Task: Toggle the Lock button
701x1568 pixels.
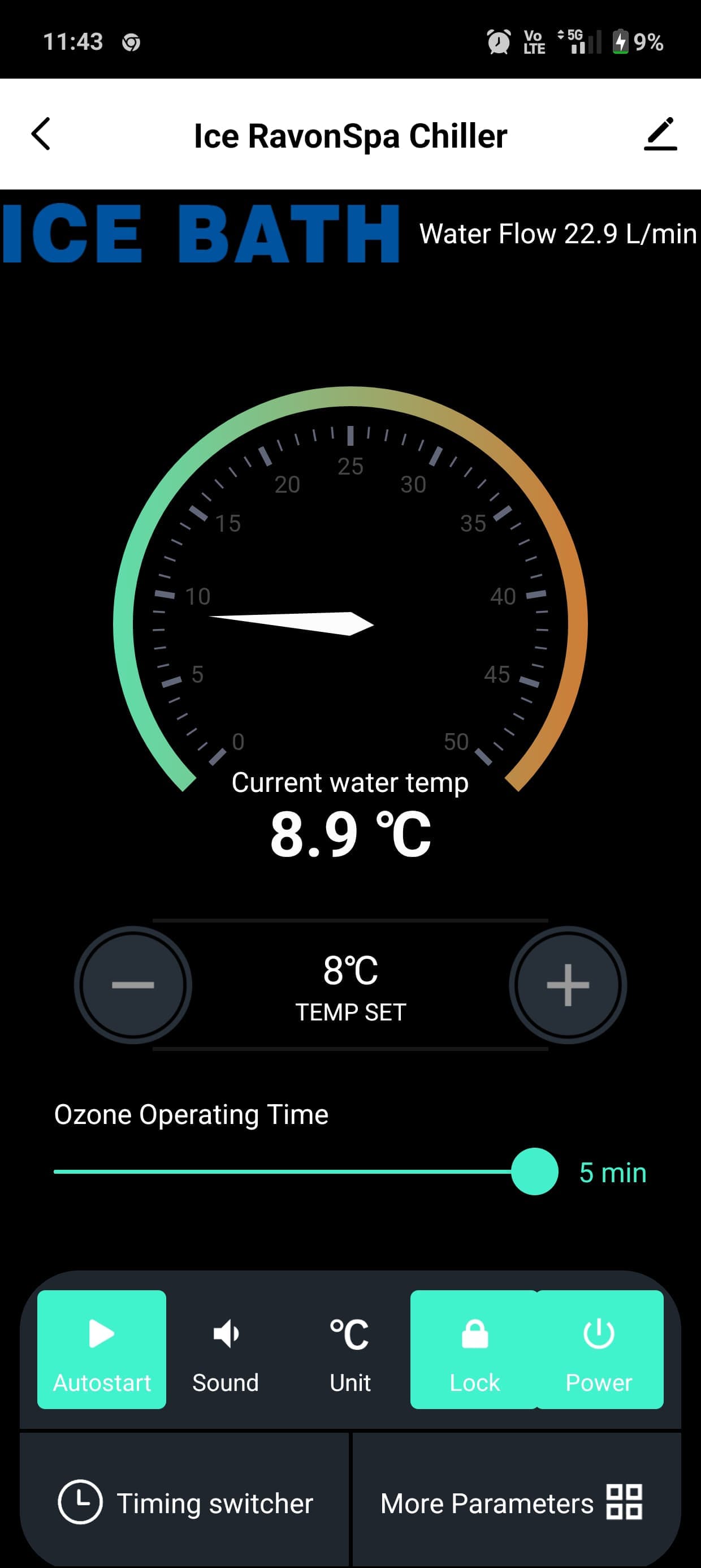Action: [x=474, y=1350]
